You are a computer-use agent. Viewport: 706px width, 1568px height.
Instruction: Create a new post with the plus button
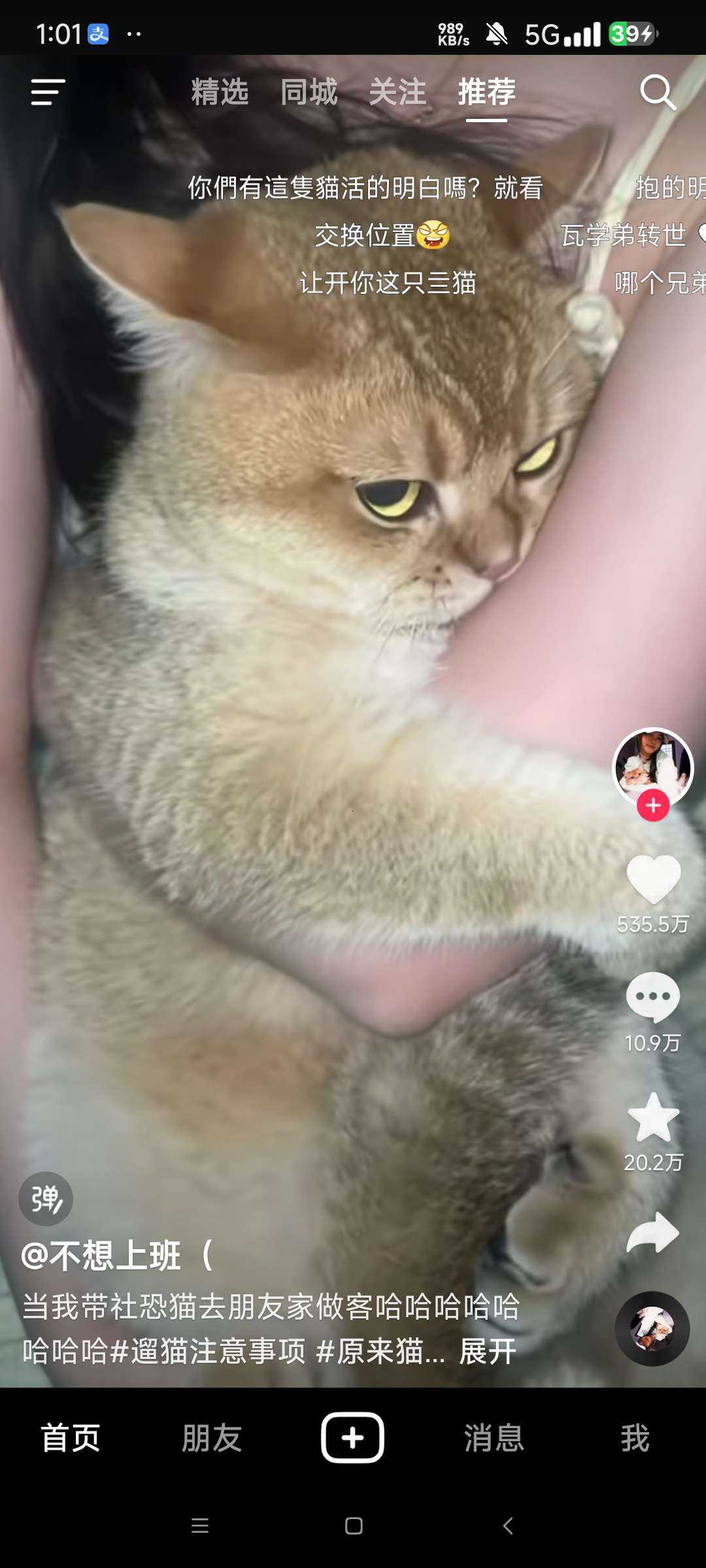352,1437
